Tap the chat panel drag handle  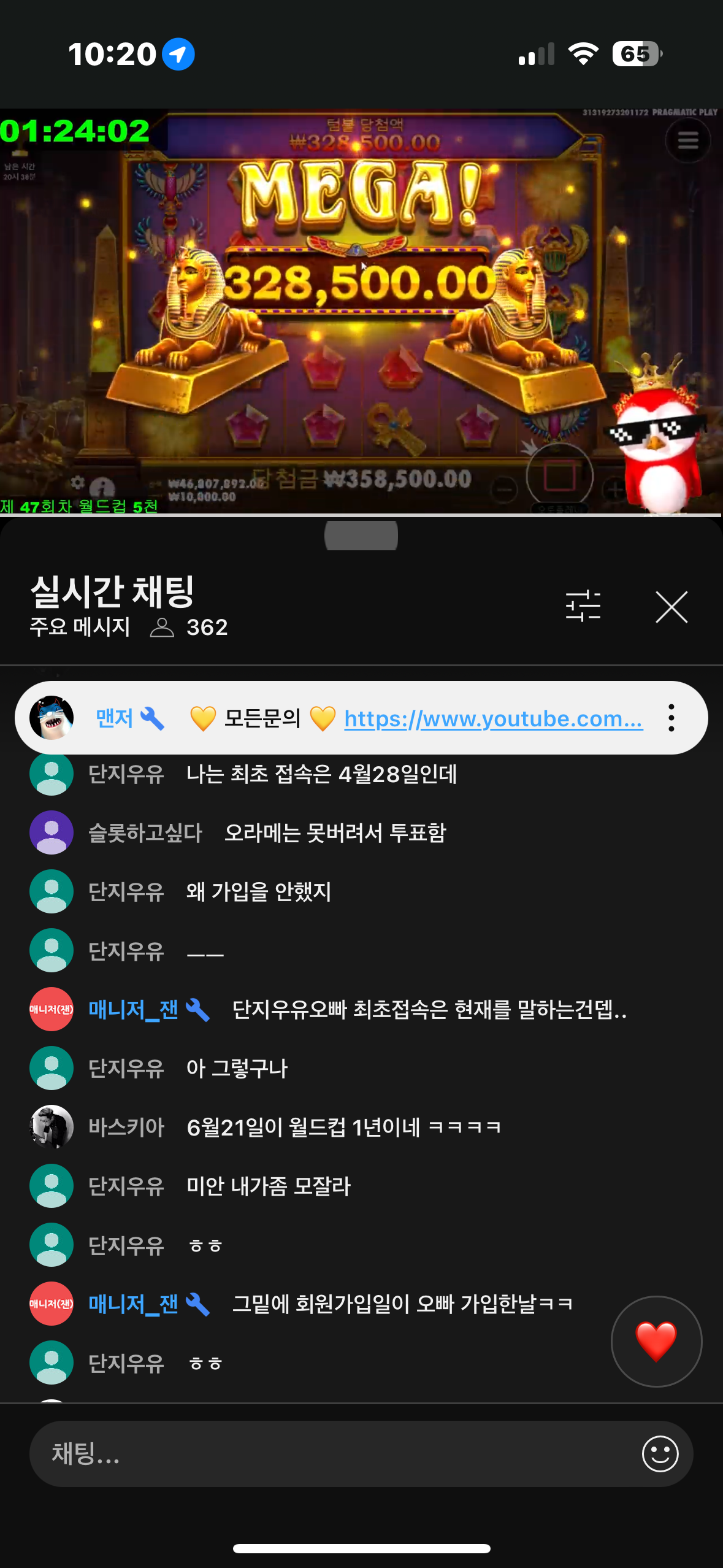[361, 535]
